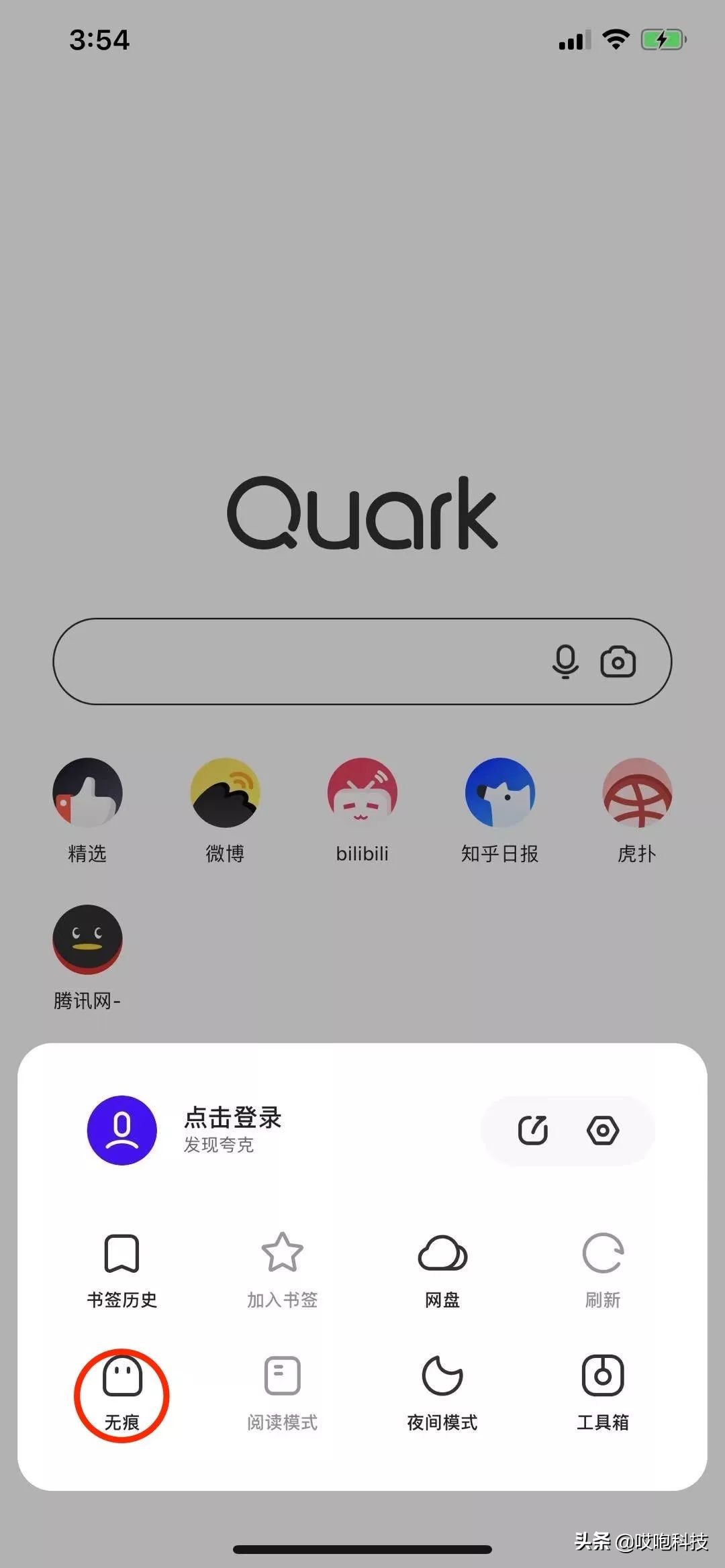Add current page with 加入书签
Viewport: 725px width, 1568px height.
pyautogui.click(x=281, y=1268)
